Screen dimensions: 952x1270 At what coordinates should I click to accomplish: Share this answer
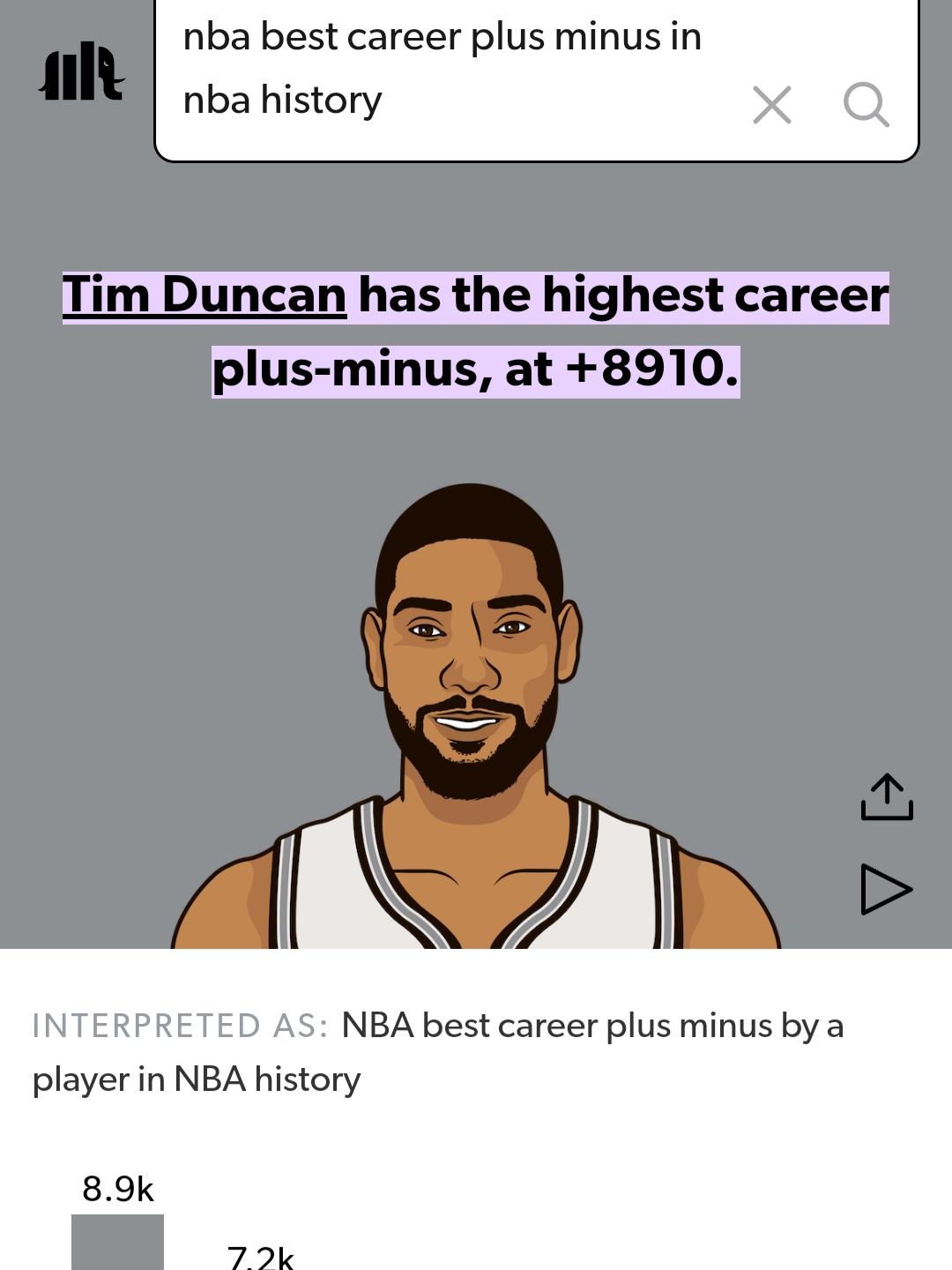click(886, 797)
